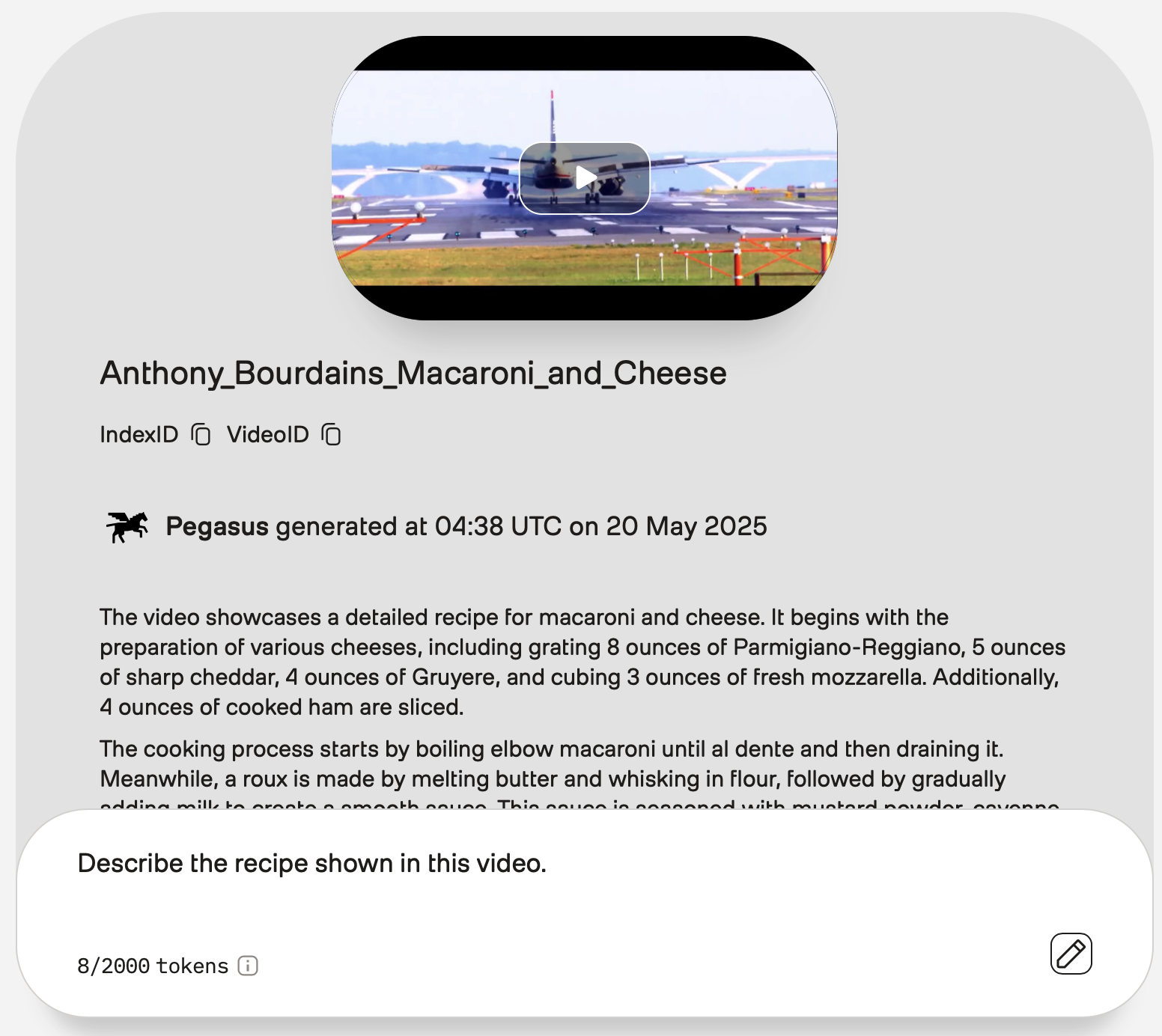The image size is (1162, 1036).
Task: Open the tokens info icon
Action: pos(248,966)
